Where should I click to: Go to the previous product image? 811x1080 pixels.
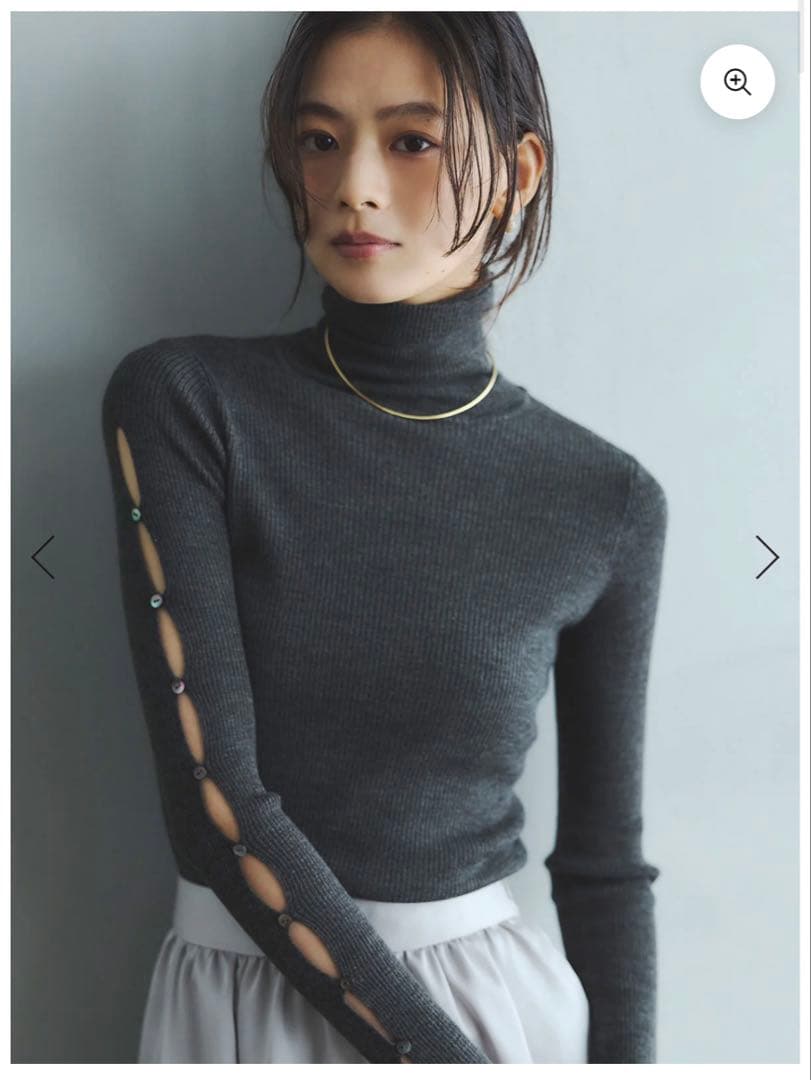43,557
